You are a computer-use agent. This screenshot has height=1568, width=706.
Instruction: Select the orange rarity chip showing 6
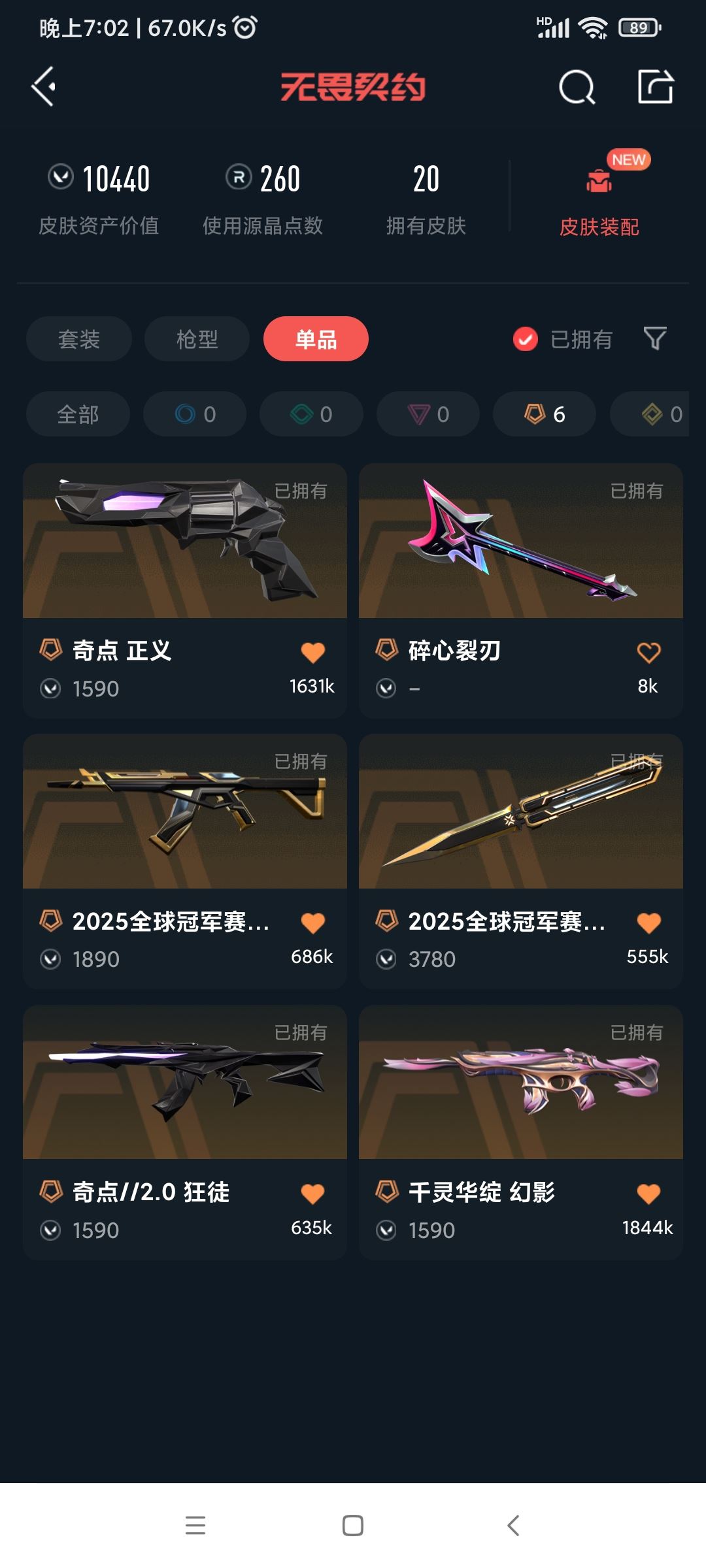(544, 414)
